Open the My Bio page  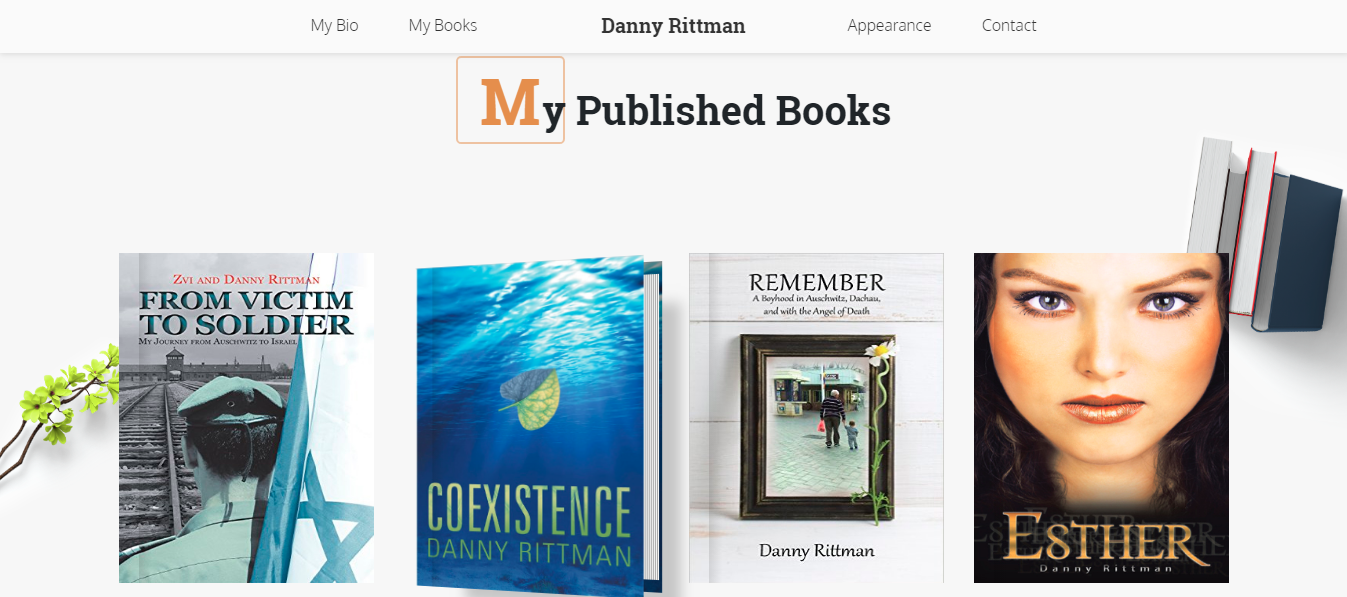334,26
